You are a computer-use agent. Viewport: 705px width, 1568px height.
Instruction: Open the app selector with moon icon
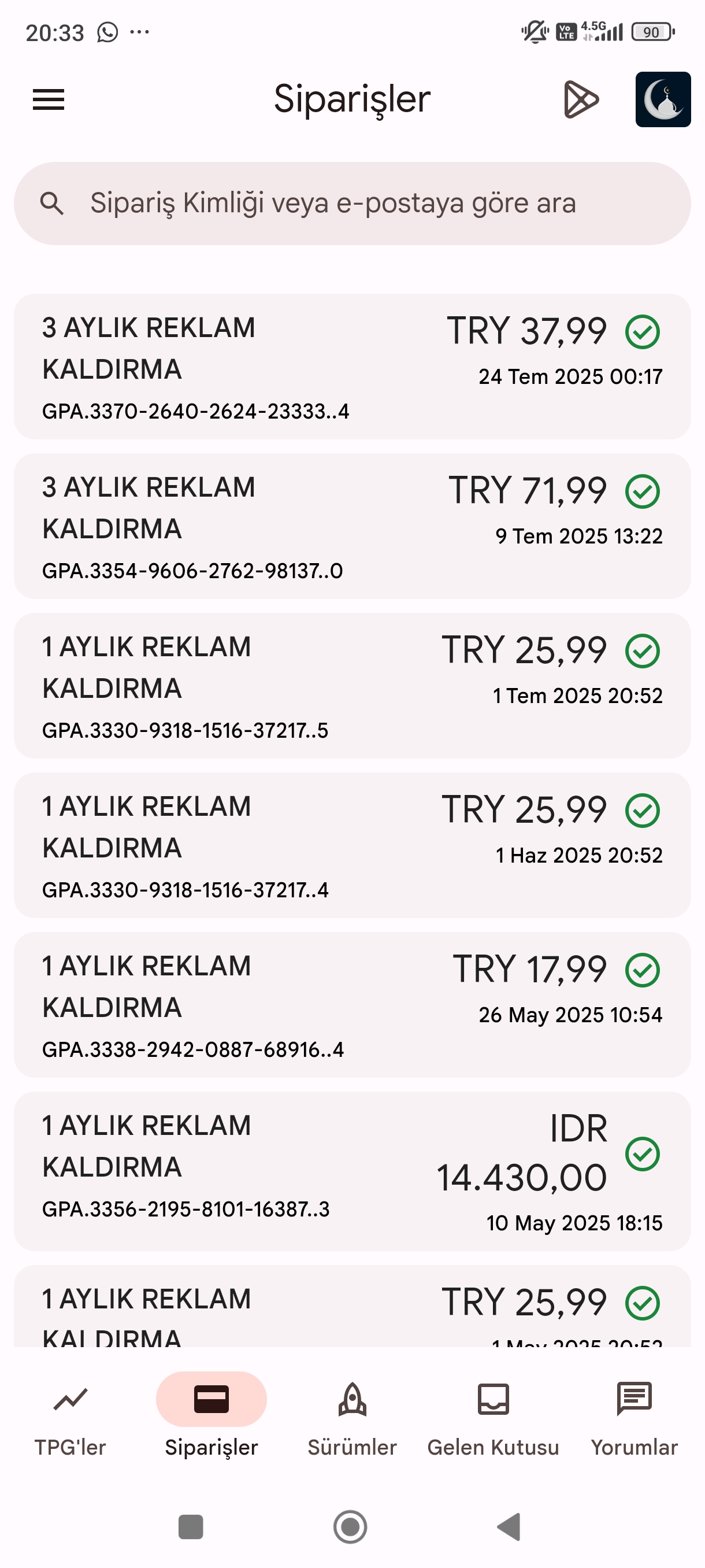tap(662, 99)
